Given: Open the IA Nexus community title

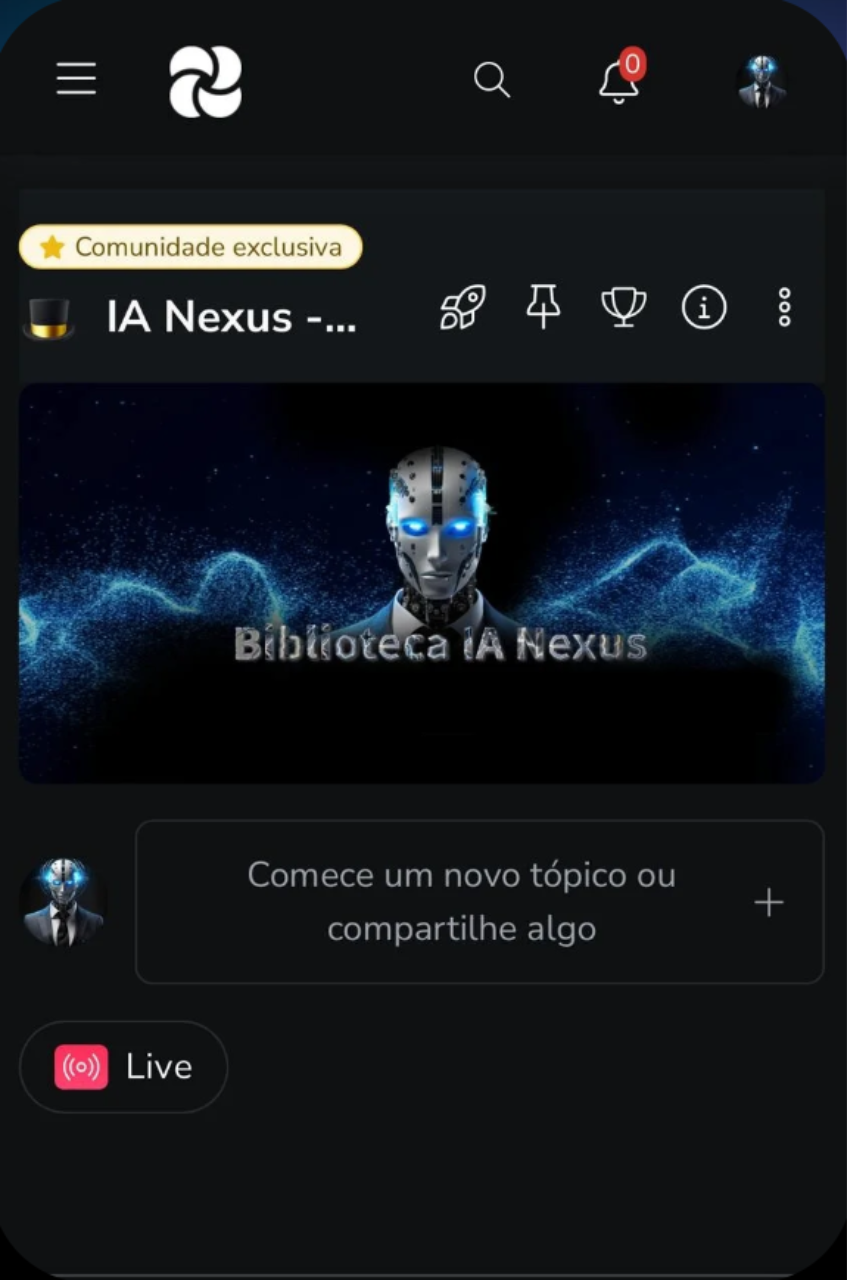Looking at the screenshot, I should click(231, 316).
